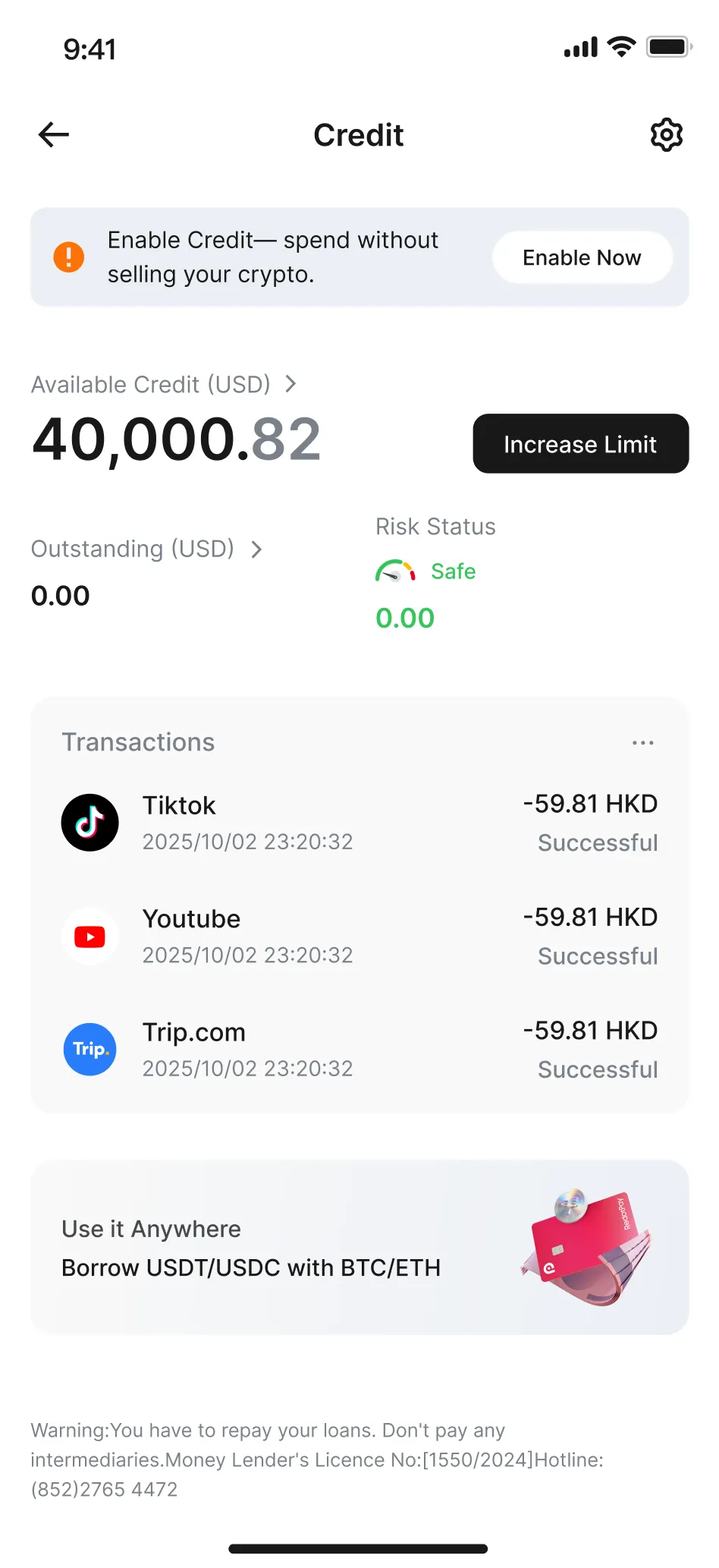719x1568 pixels.
Task: Open more options for Transactions
Action: point(642,743)
